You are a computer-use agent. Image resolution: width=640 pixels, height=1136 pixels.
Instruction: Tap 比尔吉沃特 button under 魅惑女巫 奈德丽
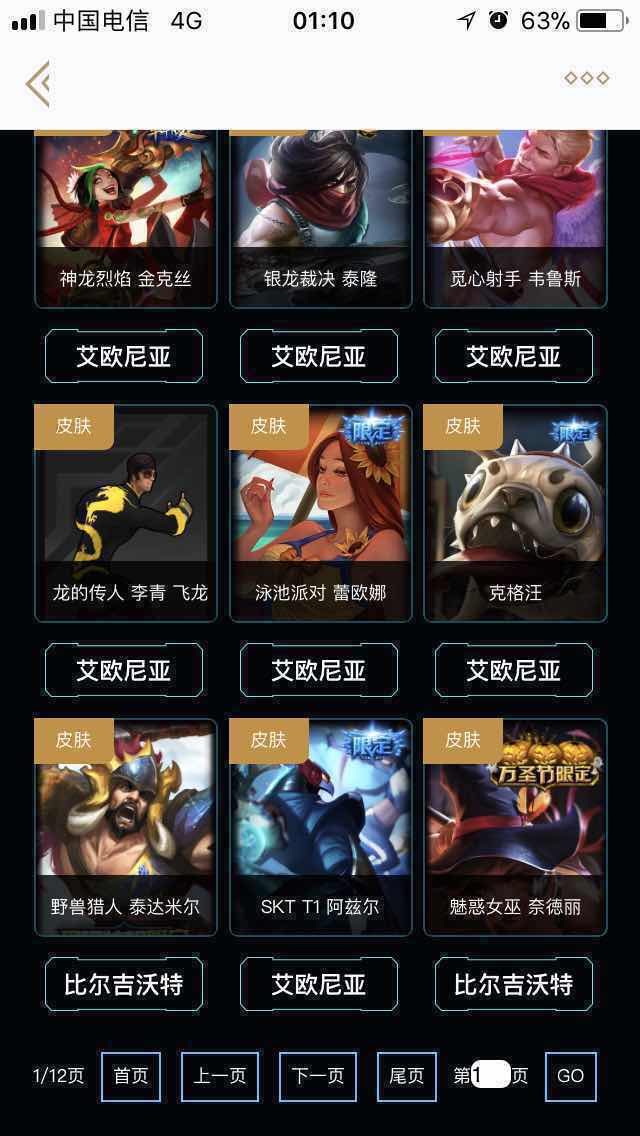click(514, 984)
